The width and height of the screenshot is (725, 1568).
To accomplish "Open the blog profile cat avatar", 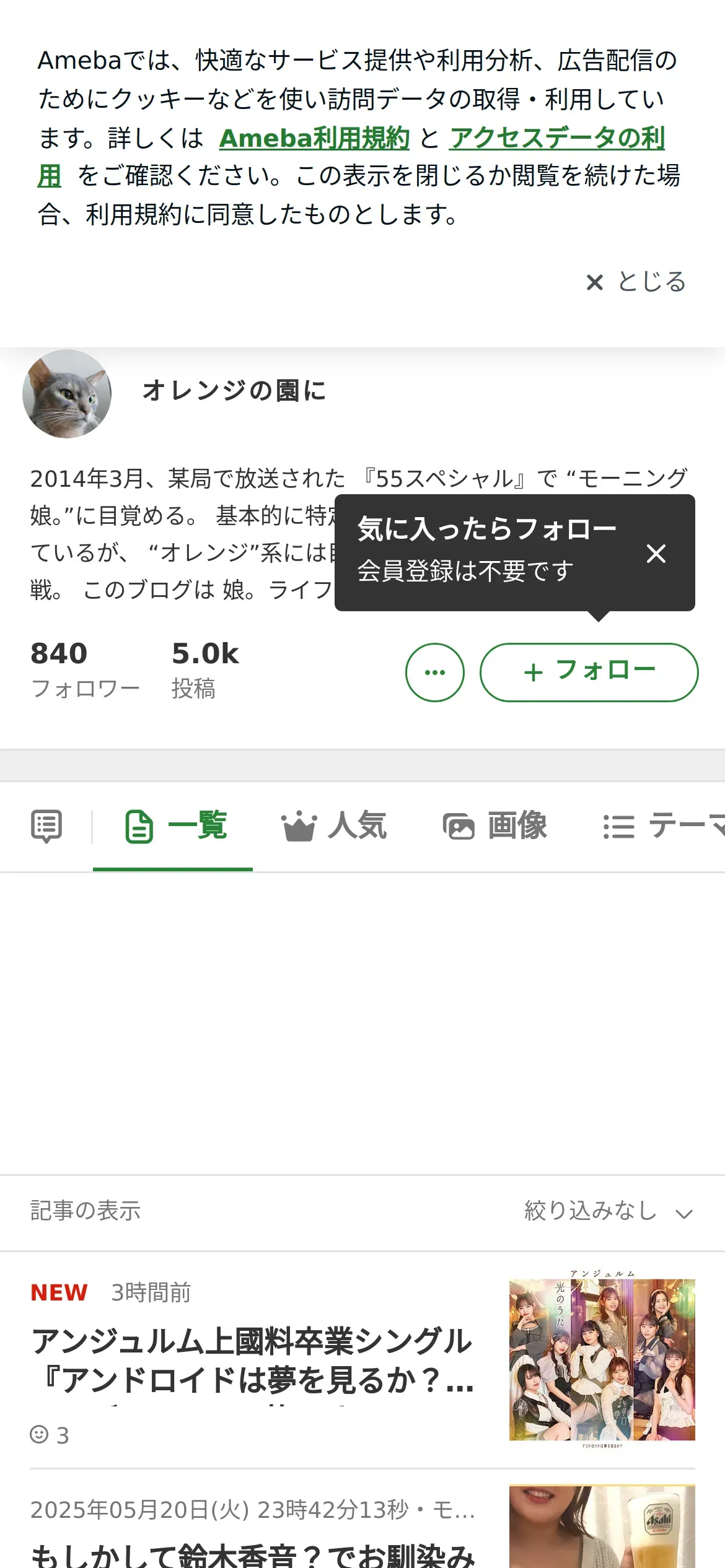I will point(67,393).
